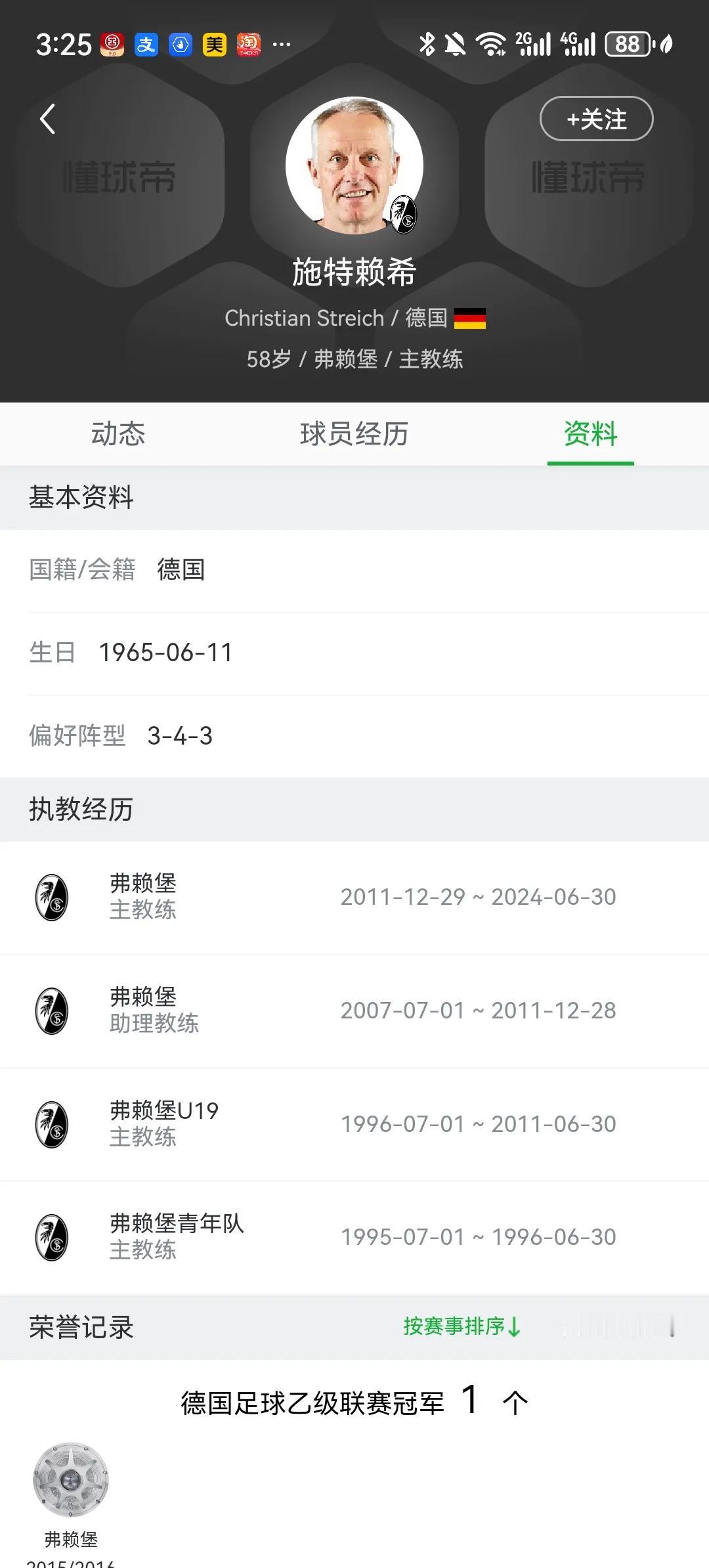Select the 资料 tab

click(590, 435)
